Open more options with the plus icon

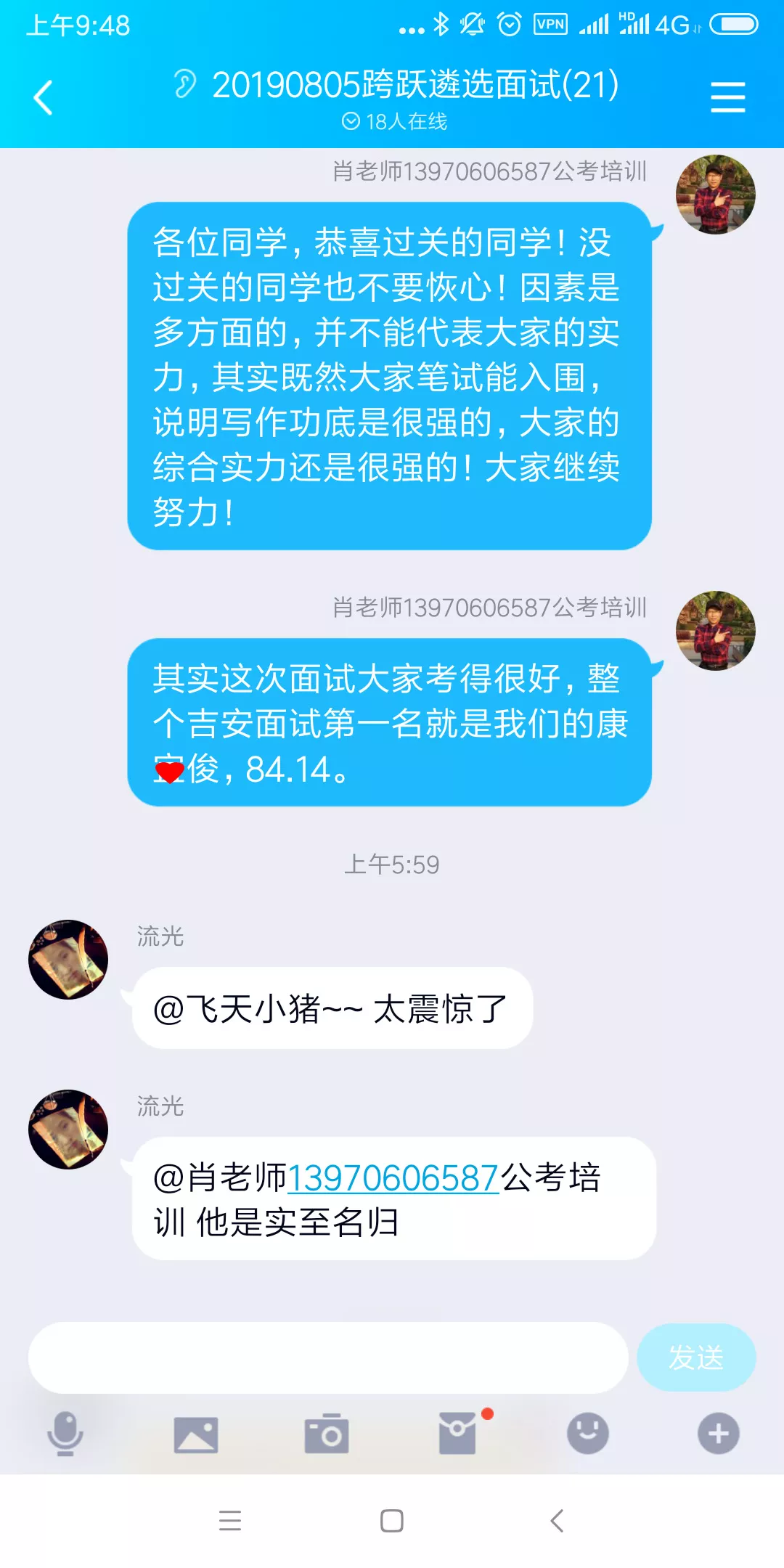click(719, 1434)
